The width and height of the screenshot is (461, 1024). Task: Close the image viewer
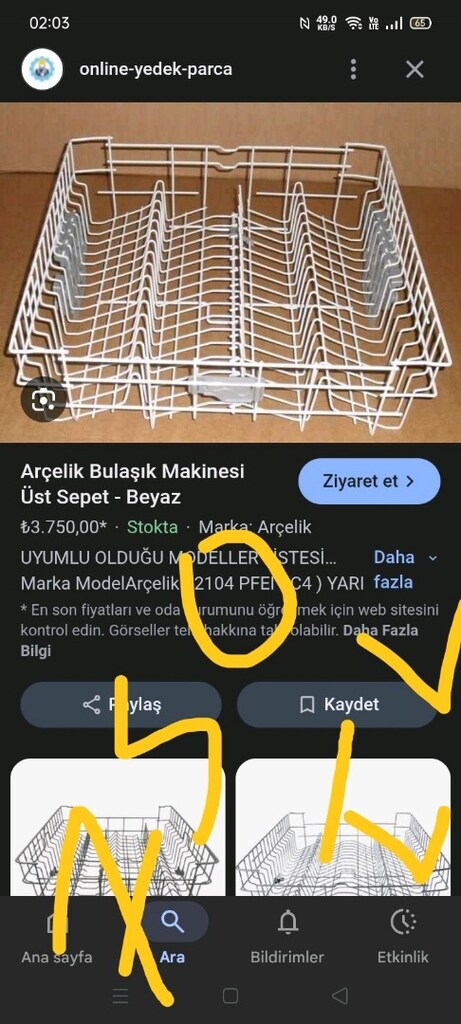(x=415, y=69)
